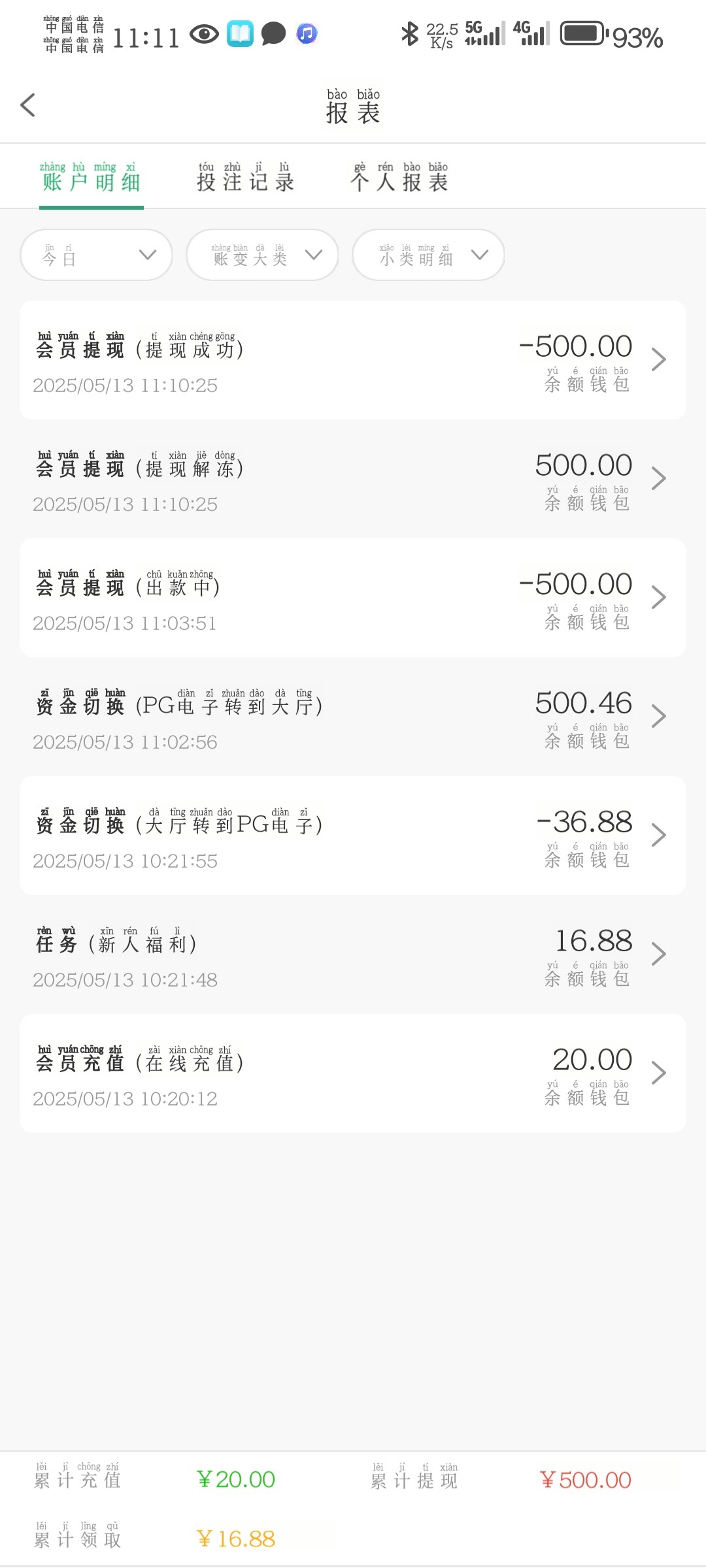Screen dimensions: 706x1568
Task: Select the 账户明细 tab
Action: tap(92, 178)
